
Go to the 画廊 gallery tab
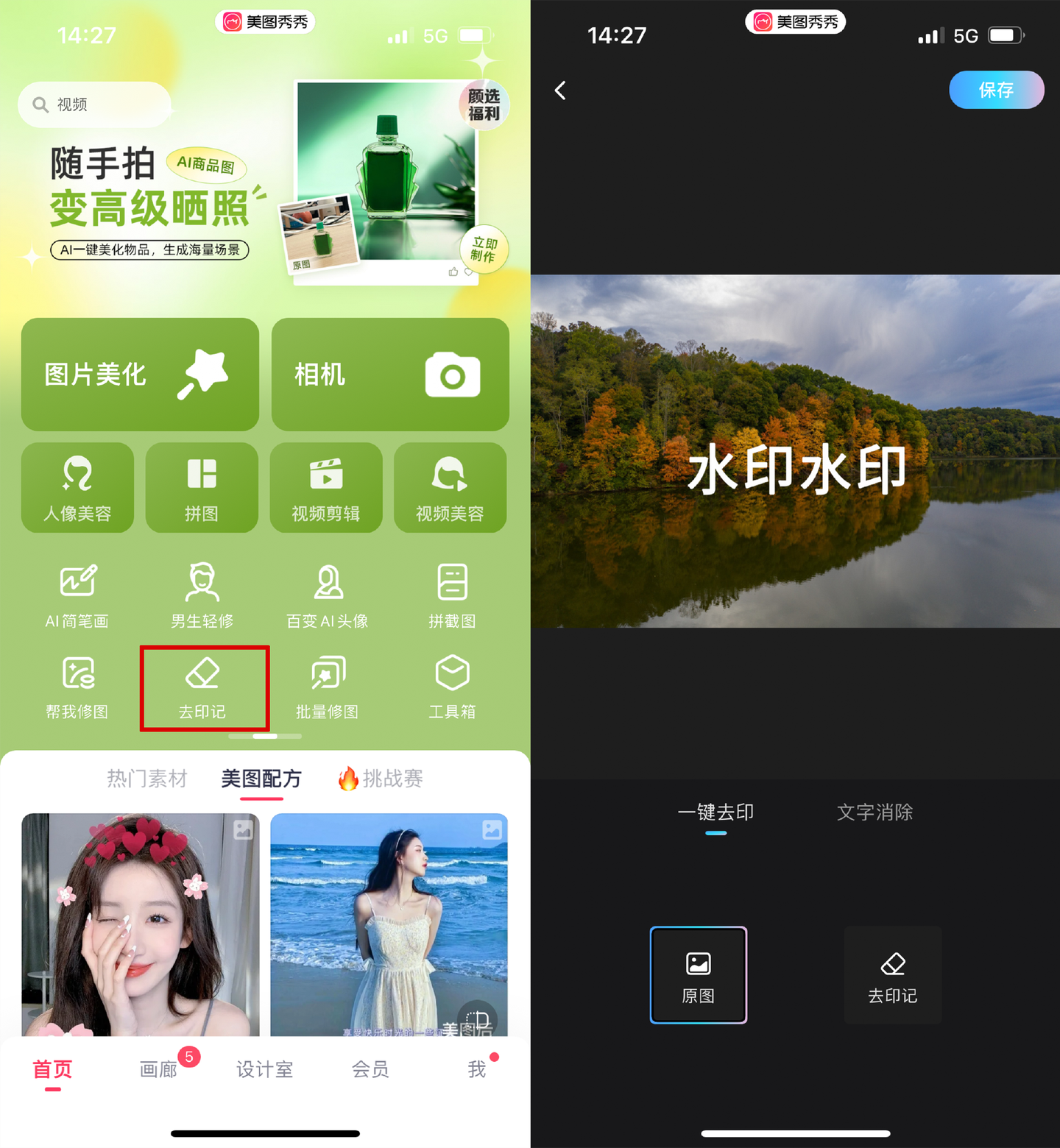(x=159, y=1069)
